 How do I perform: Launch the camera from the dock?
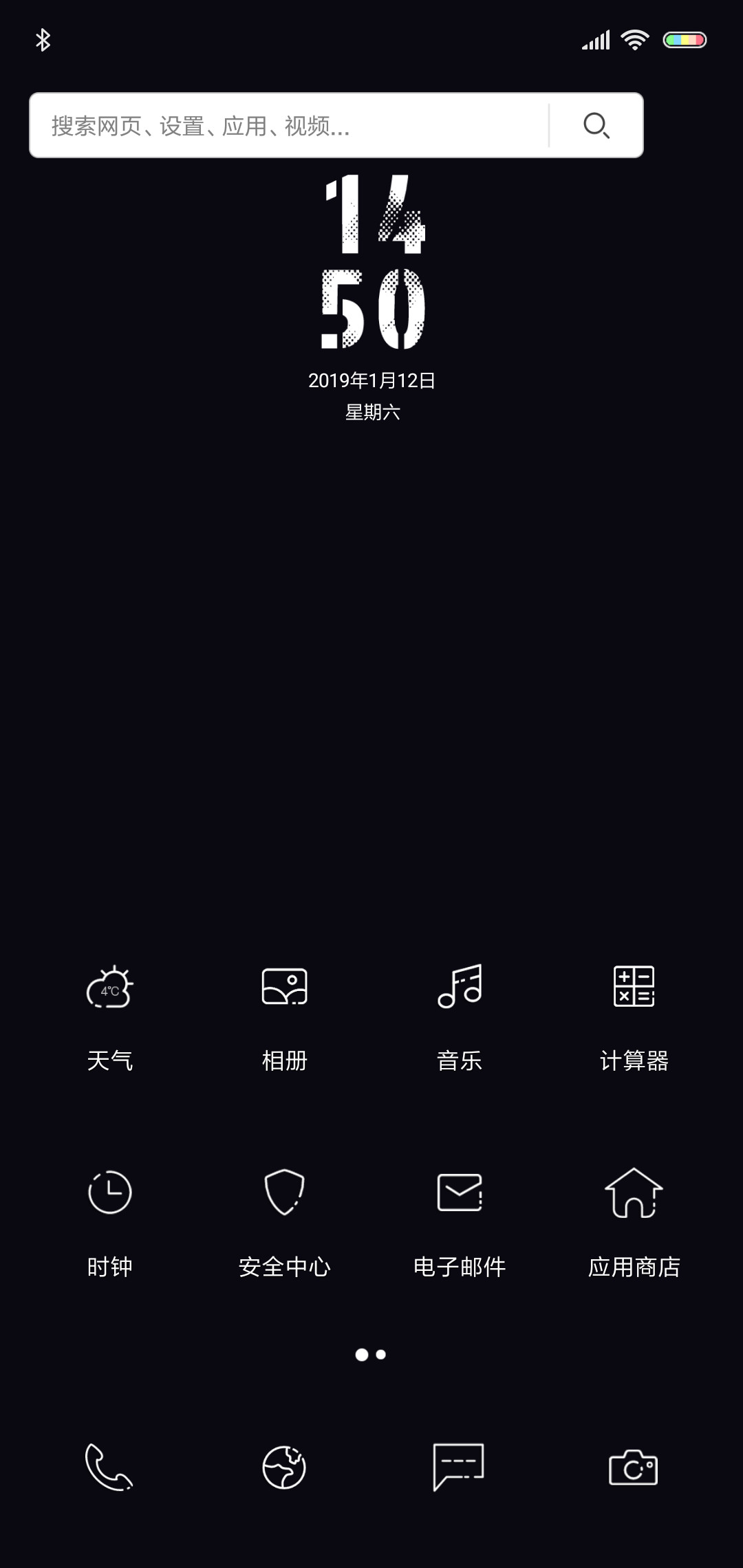(x=634, y=1467)
